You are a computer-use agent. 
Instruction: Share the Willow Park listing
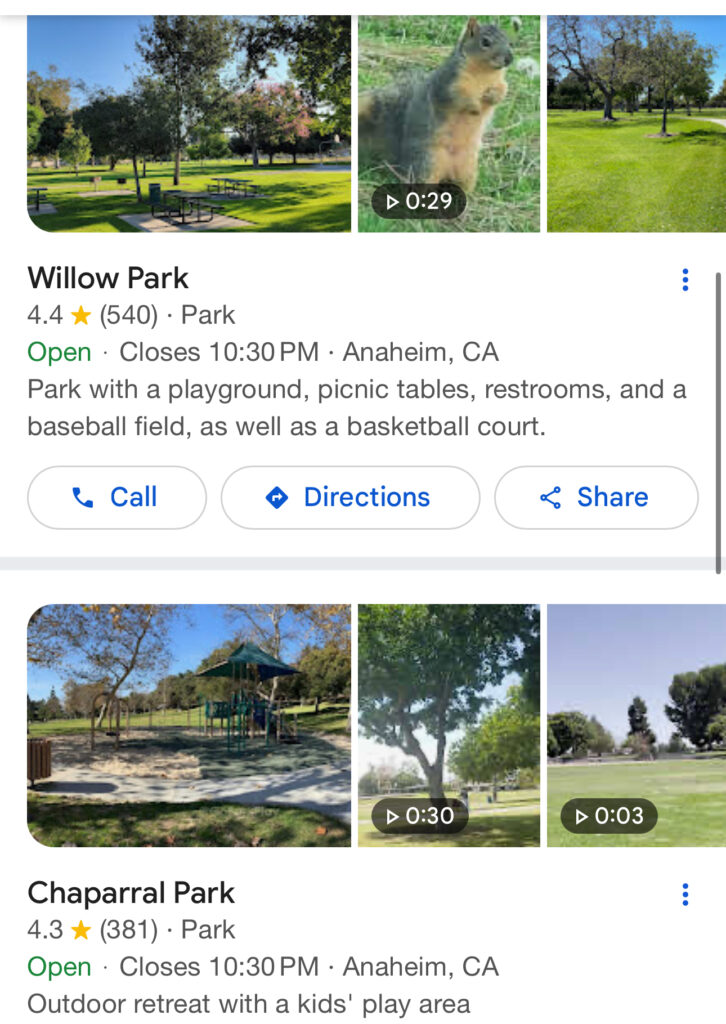pyautogui.click(x=596, y=497)
